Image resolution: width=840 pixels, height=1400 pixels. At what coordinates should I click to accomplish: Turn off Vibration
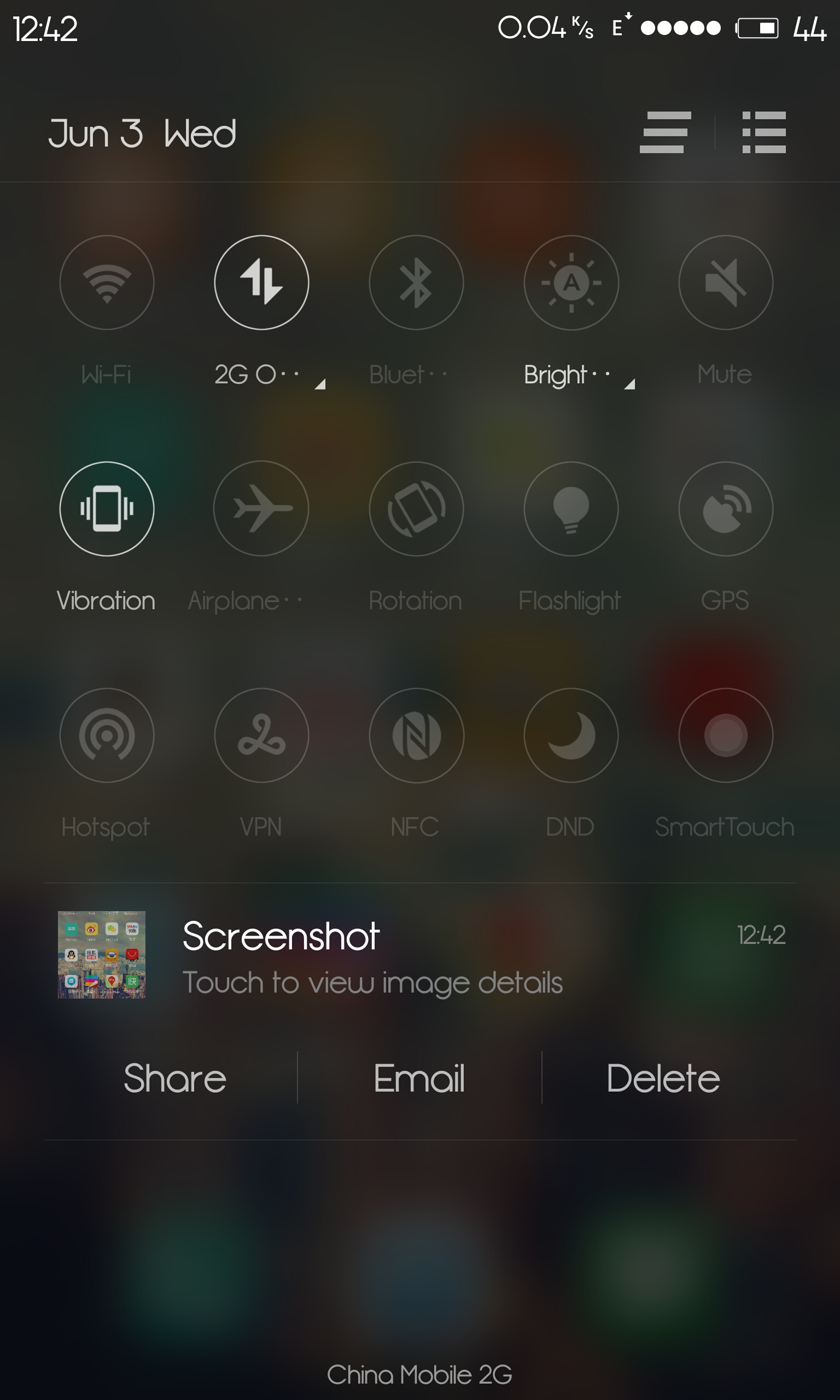coord(107,509)
